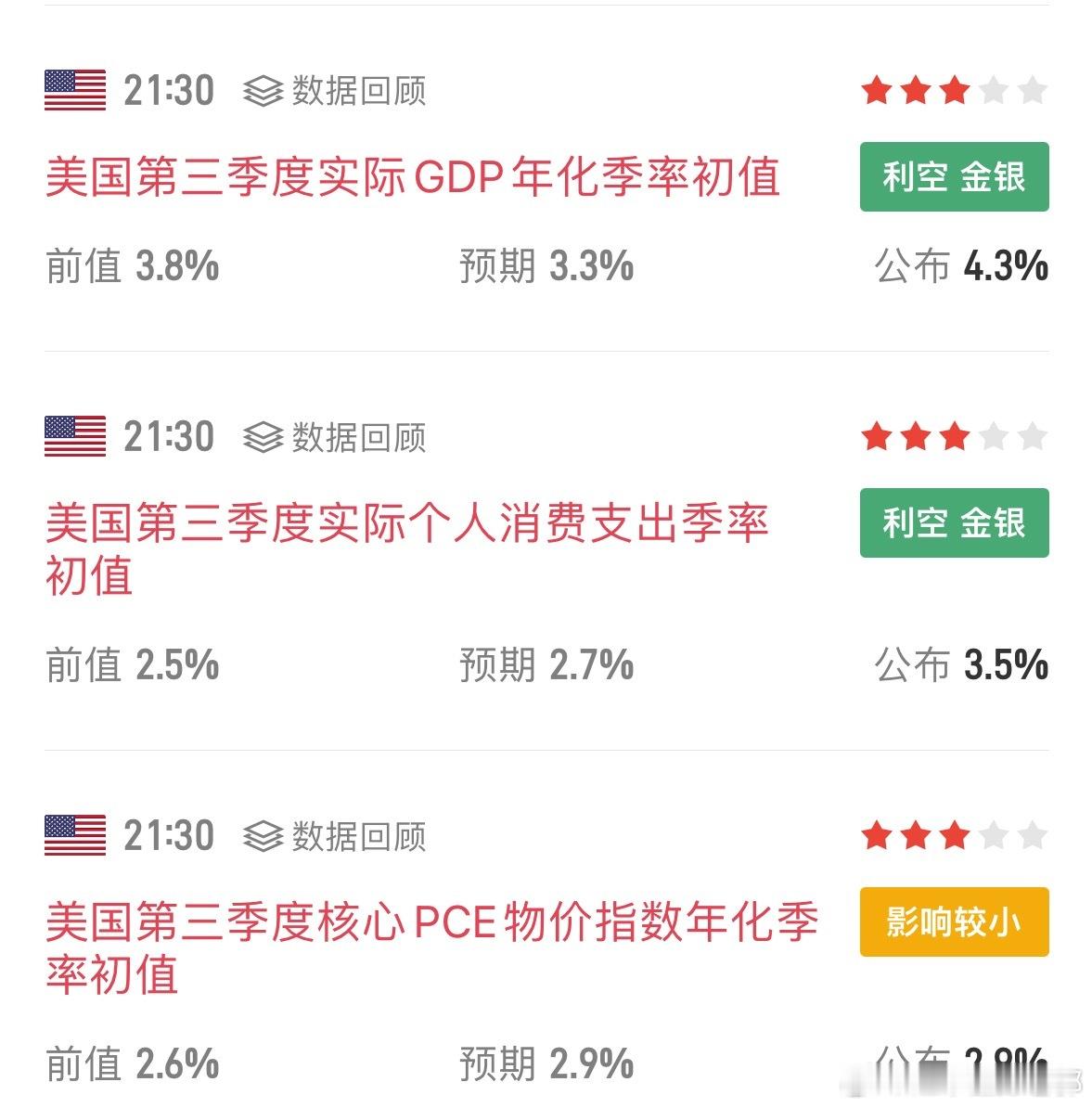The width and height of the screenshot is (1092, 1108).
Task: Open the 美国第三季度实际GDP年化季率初值 detail
Action: click(x=413, y=176)
